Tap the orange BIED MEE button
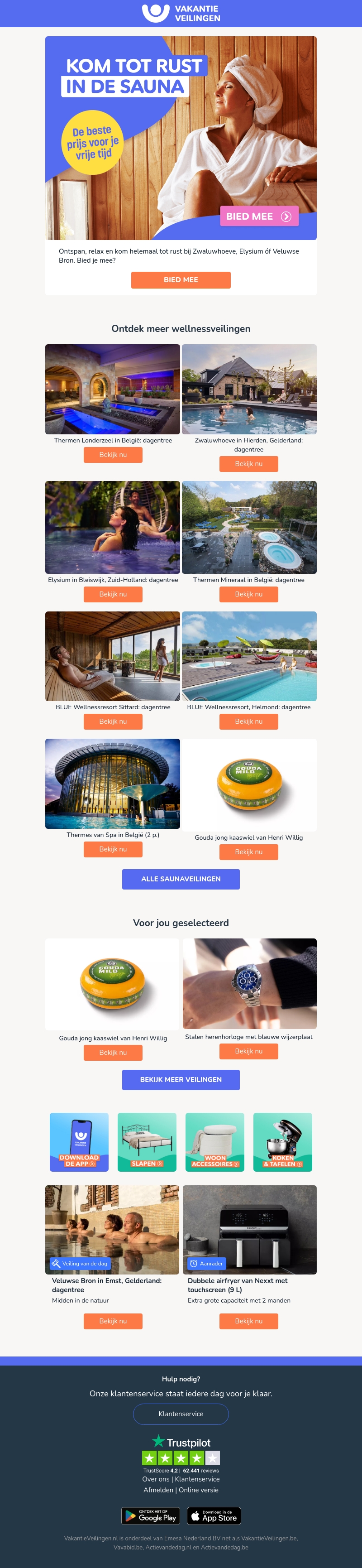 (181, 280)
